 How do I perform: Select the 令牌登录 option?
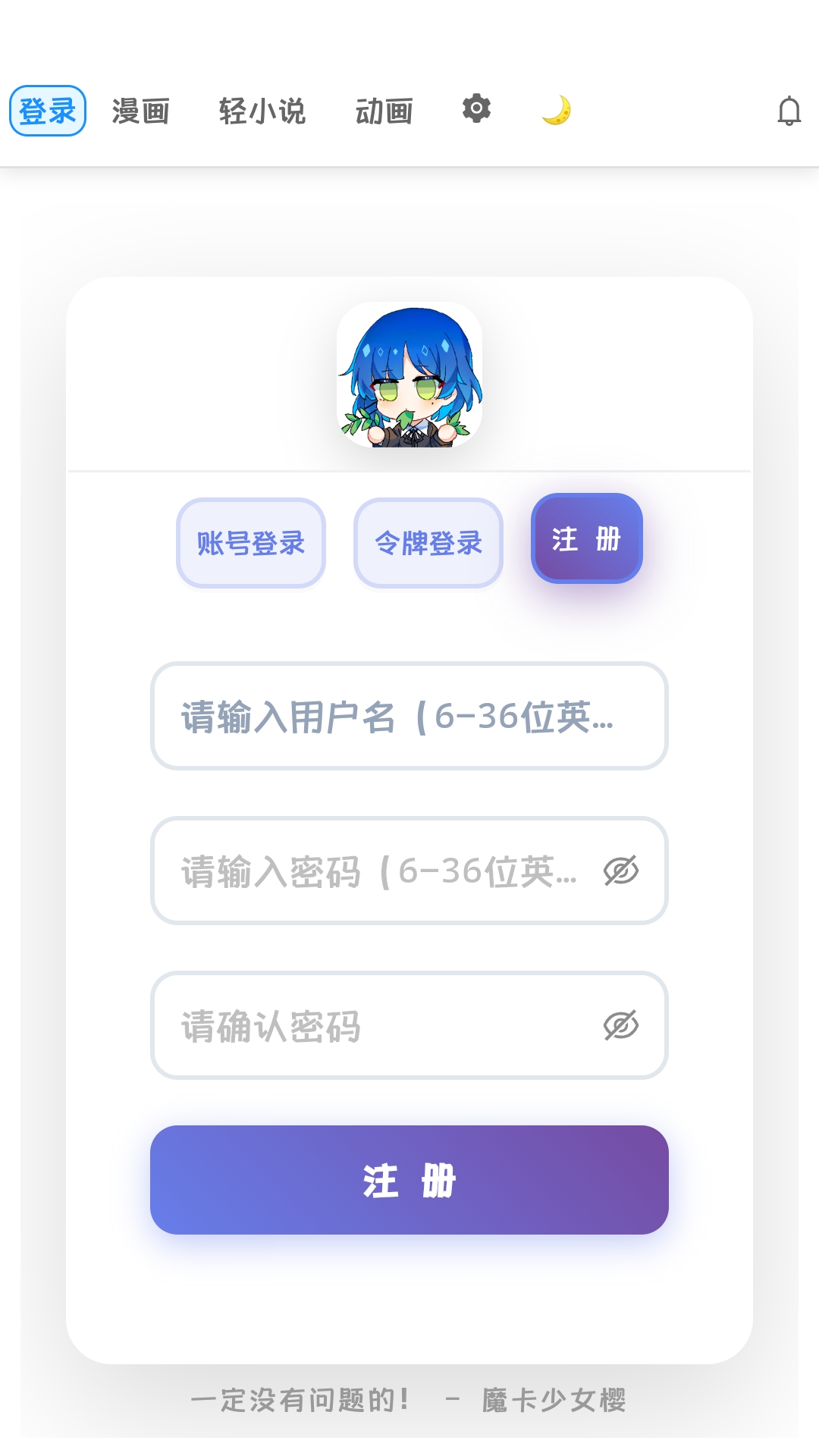[x=428, y=543]
